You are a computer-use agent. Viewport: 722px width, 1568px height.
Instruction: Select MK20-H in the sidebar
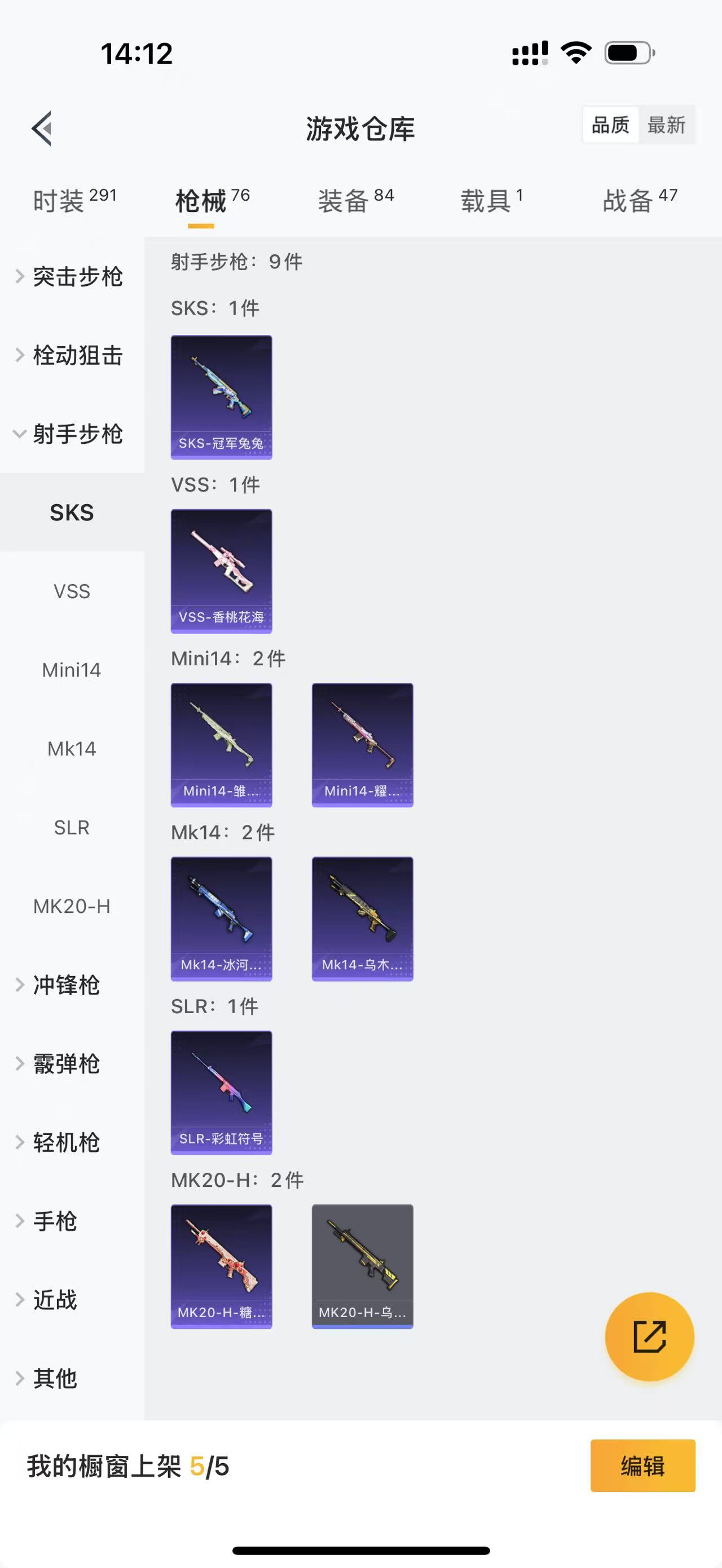click(x=72, y=906)
